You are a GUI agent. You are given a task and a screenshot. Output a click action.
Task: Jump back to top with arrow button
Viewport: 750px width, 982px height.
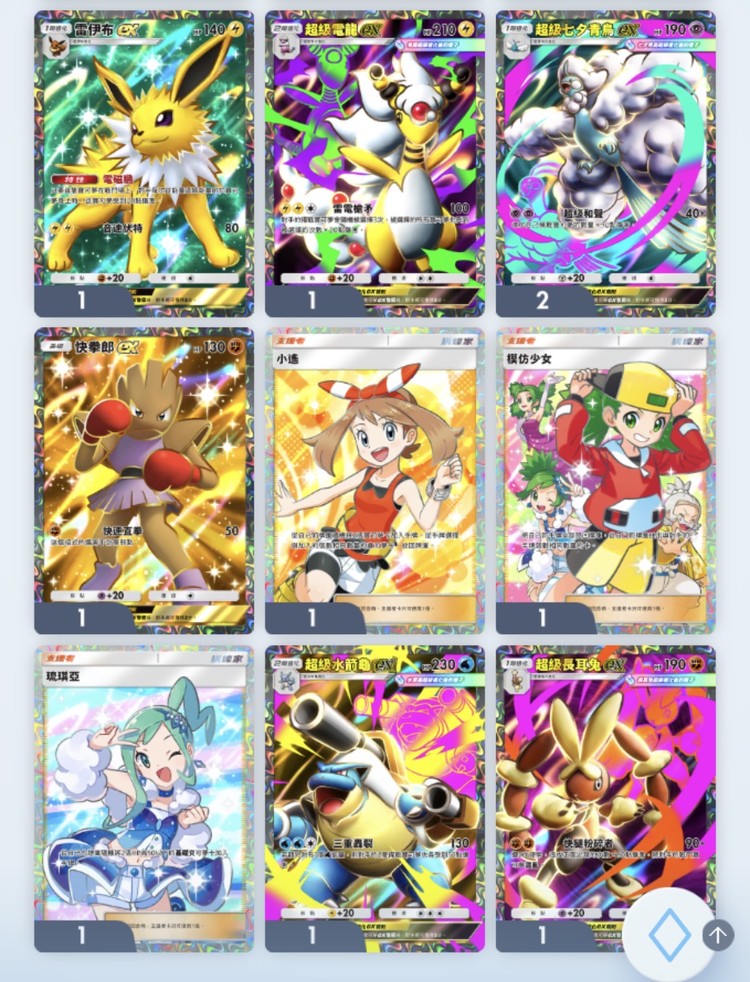(718, 935)
